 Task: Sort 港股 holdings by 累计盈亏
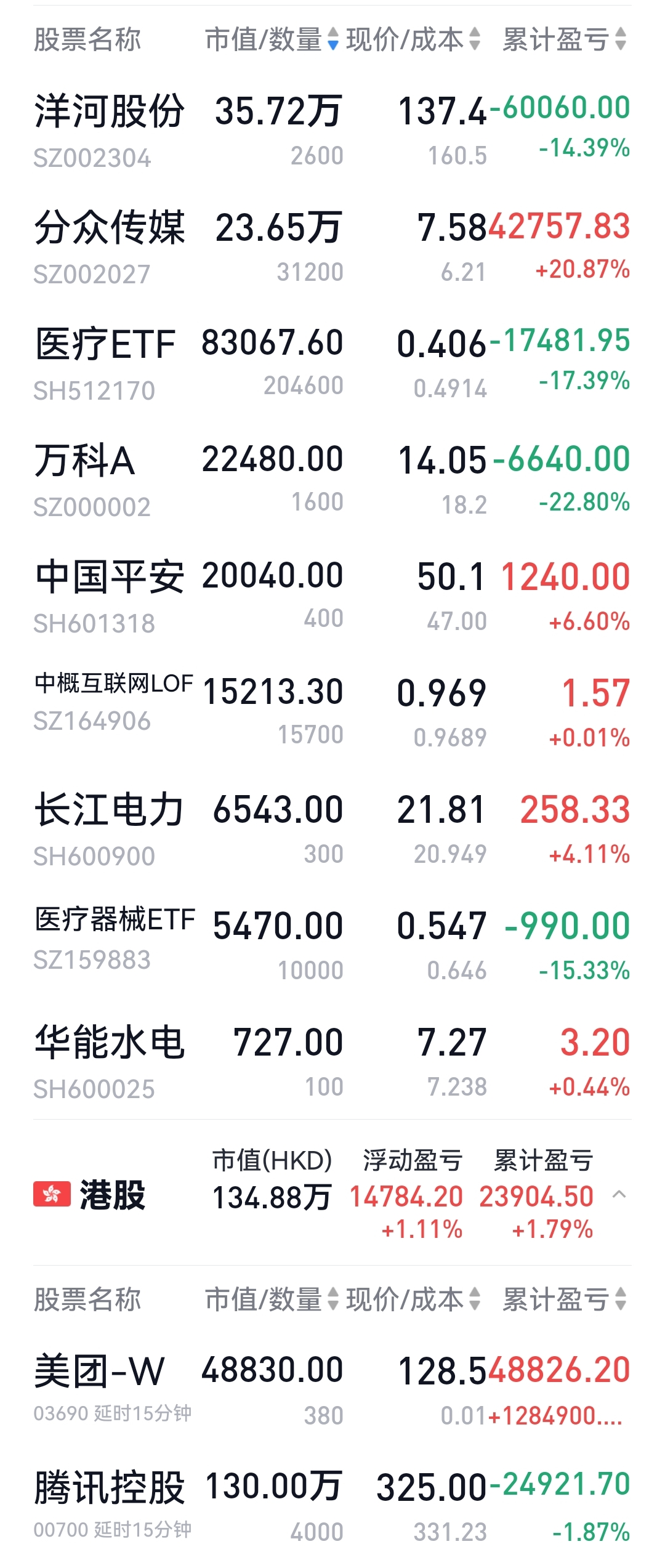(x=564, y=1299)
